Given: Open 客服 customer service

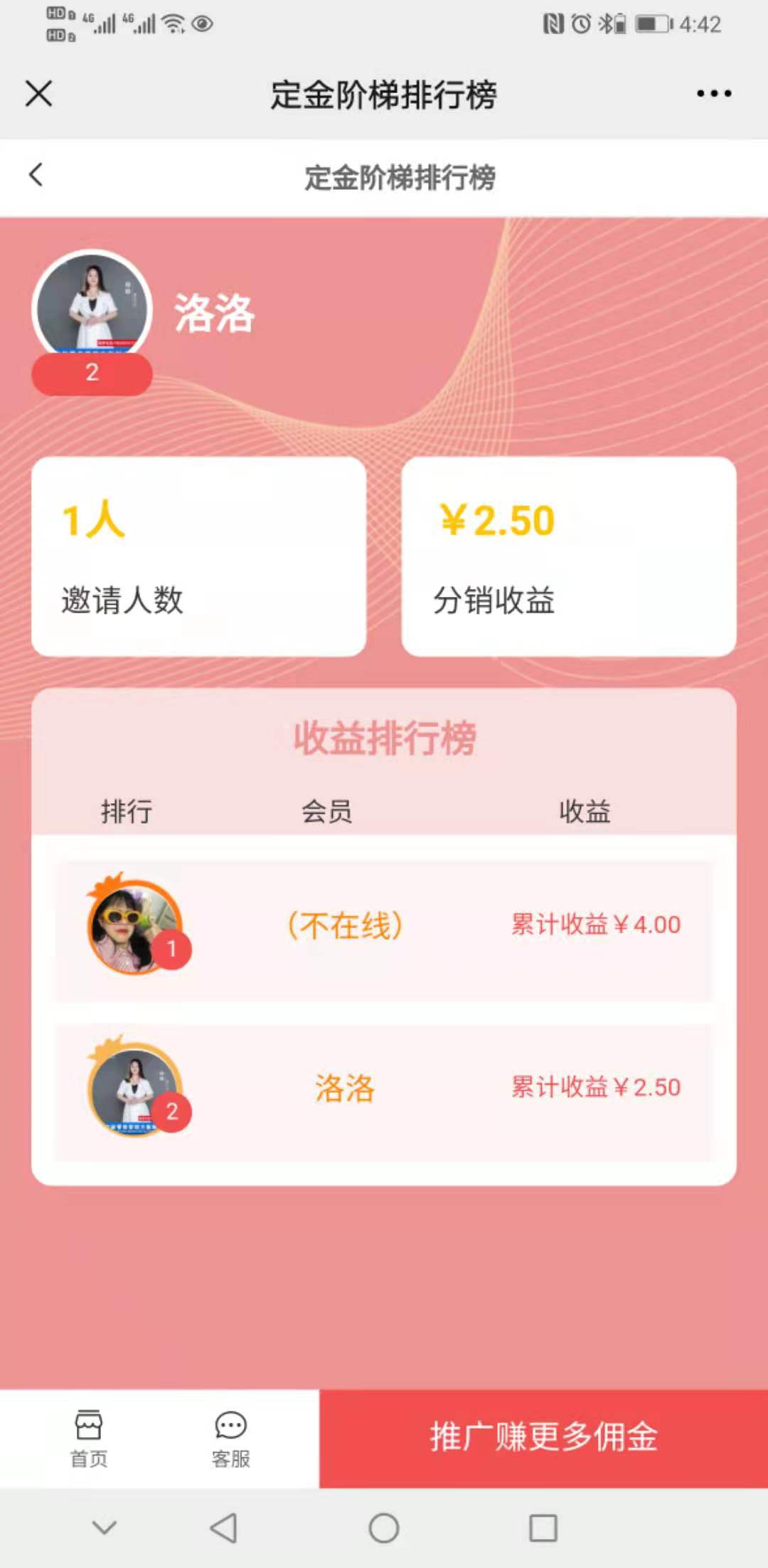Looking at the screenshot, I should (x=230, y=1438).
